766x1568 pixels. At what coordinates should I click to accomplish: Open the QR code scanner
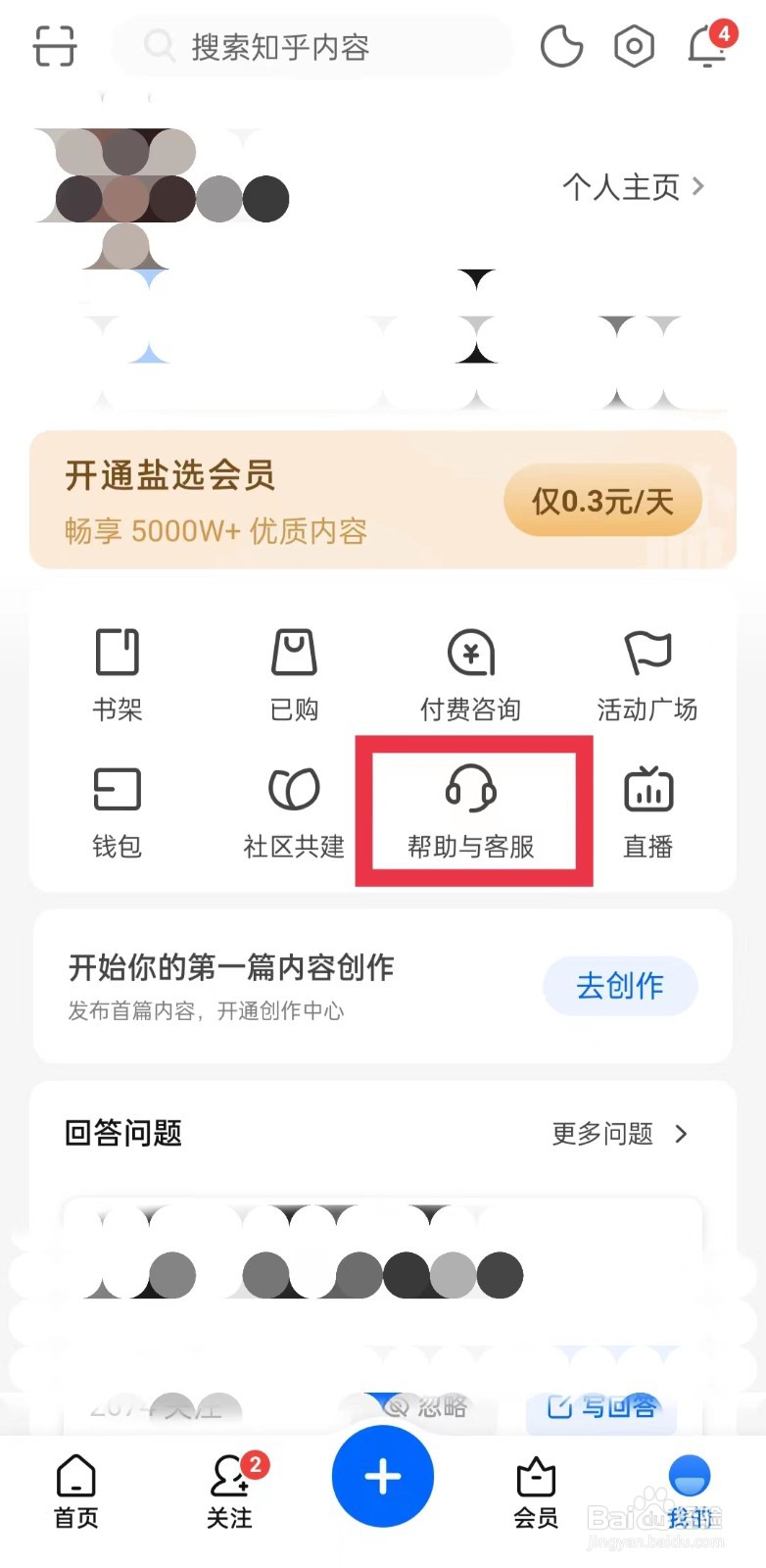54,46
